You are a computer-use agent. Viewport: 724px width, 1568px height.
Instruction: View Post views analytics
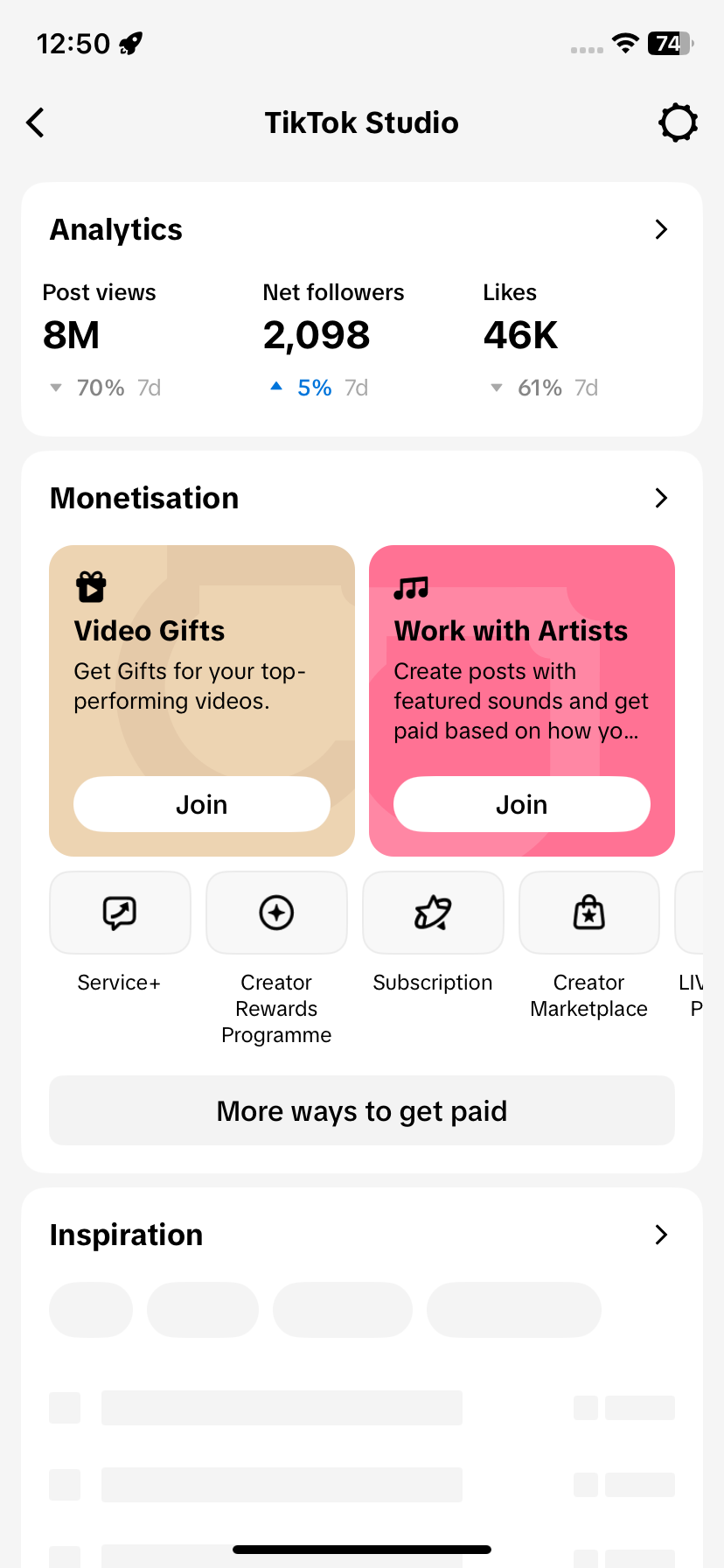click(x=101, y=340)
